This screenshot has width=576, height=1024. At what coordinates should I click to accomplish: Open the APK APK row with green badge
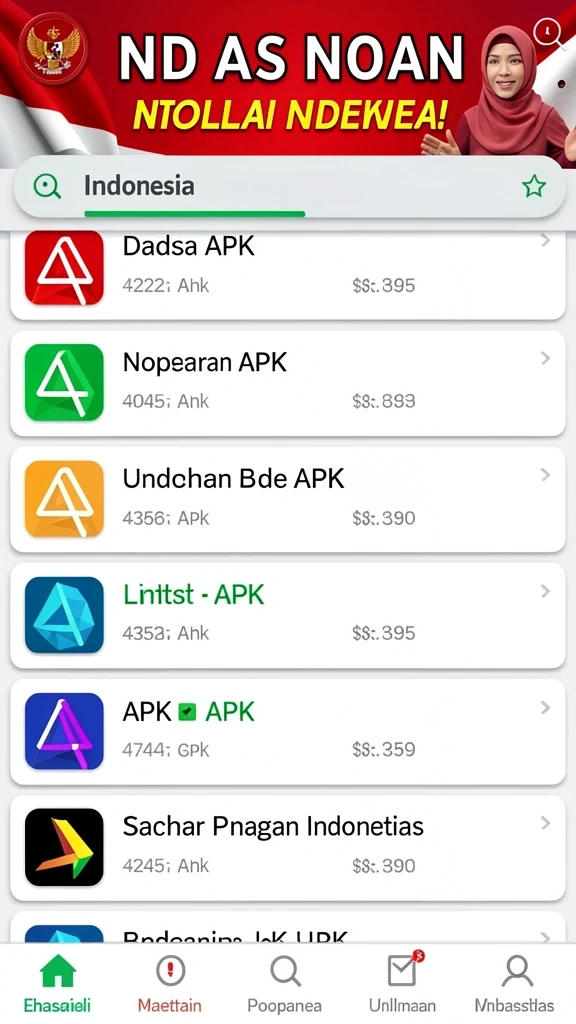click(288, 731)
